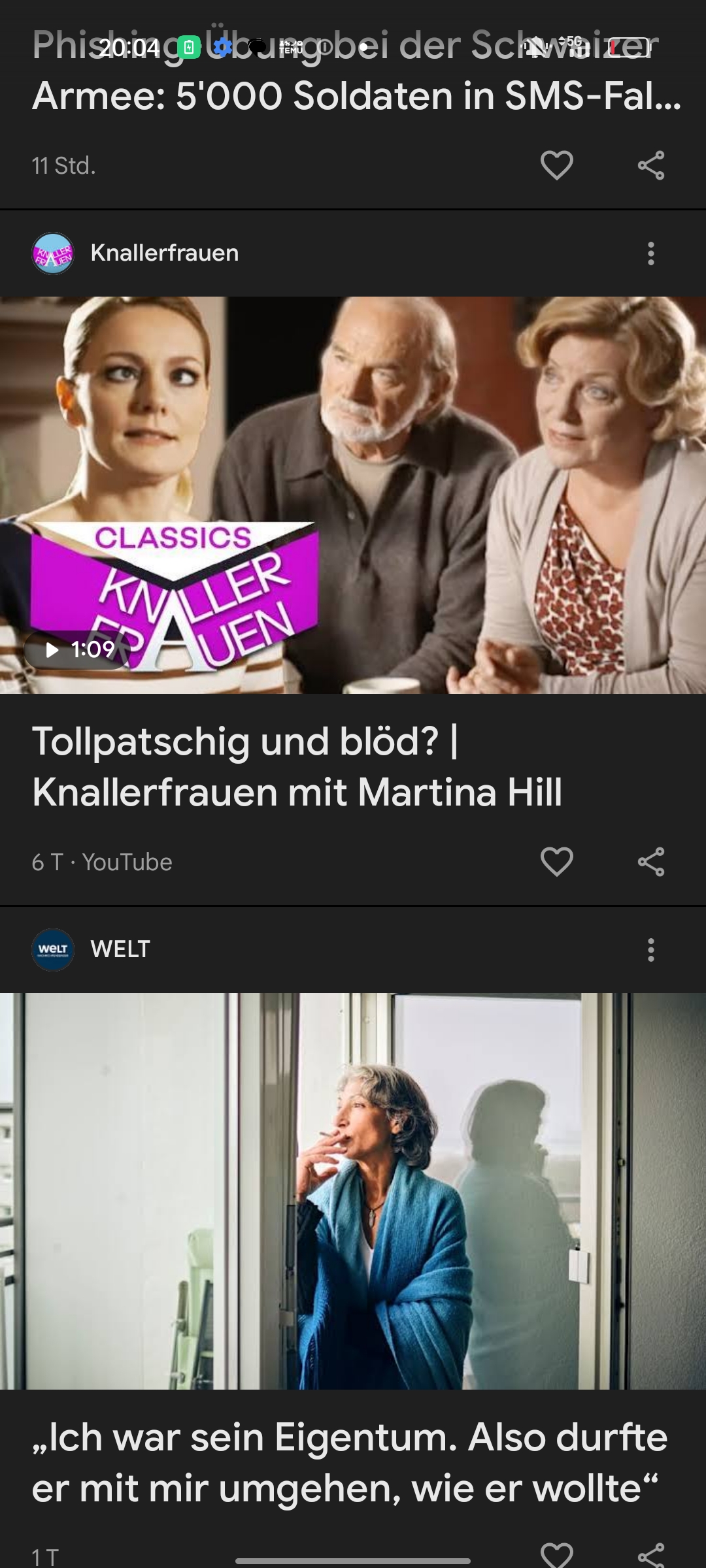This screenshot has height=1568, width=706.
Task: Play the Knallerfrauen Classics video thumbnail
Action: pyautogui.click(x=353, y=495)
